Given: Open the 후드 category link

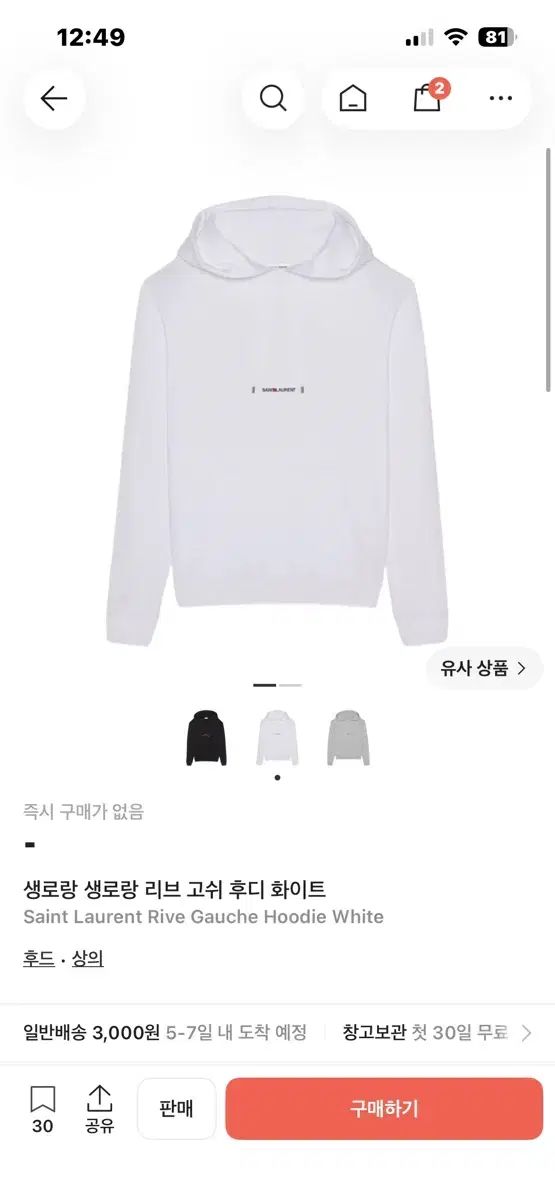Looking at the screenshot, I should tap(39, 958).
